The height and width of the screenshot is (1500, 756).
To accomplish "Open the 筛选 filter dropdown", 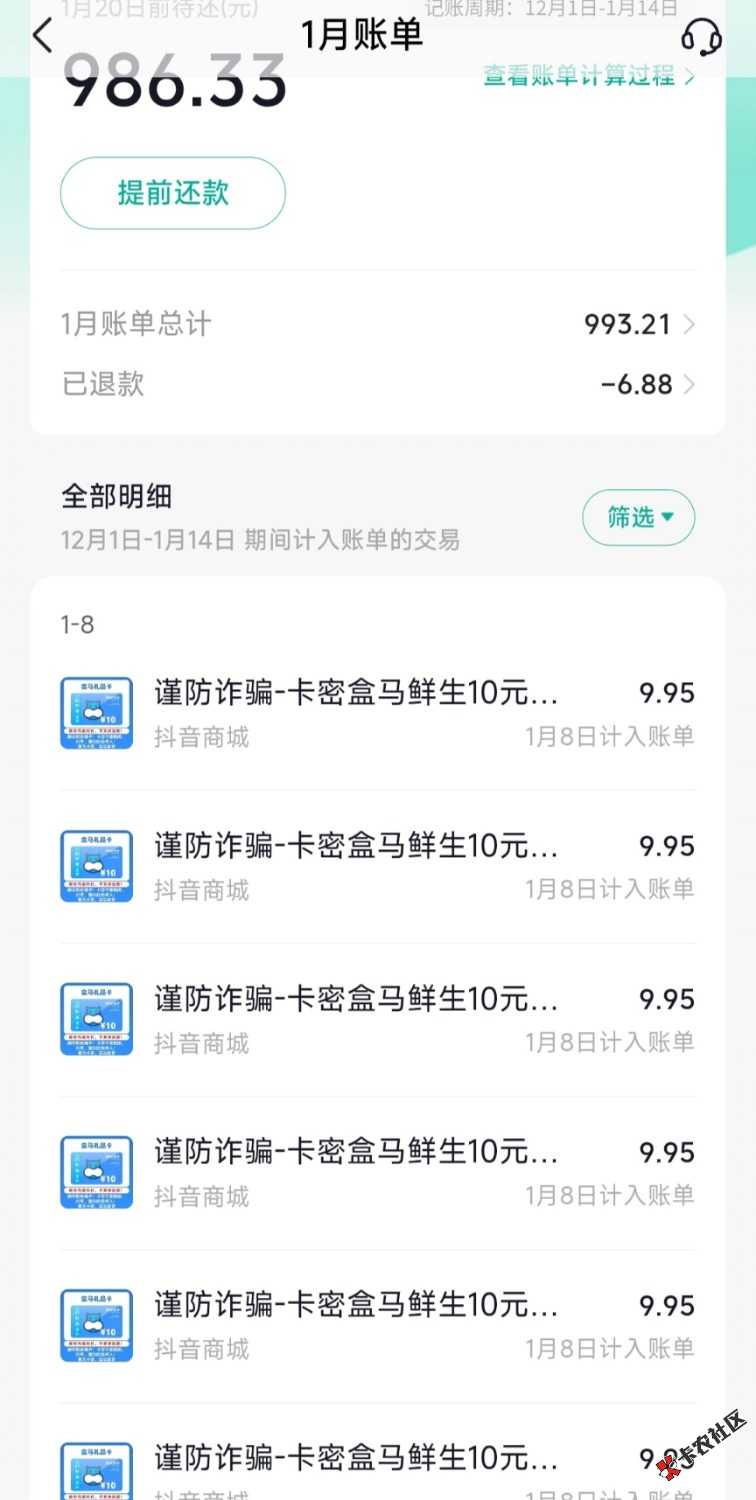I will click(638, 517).
